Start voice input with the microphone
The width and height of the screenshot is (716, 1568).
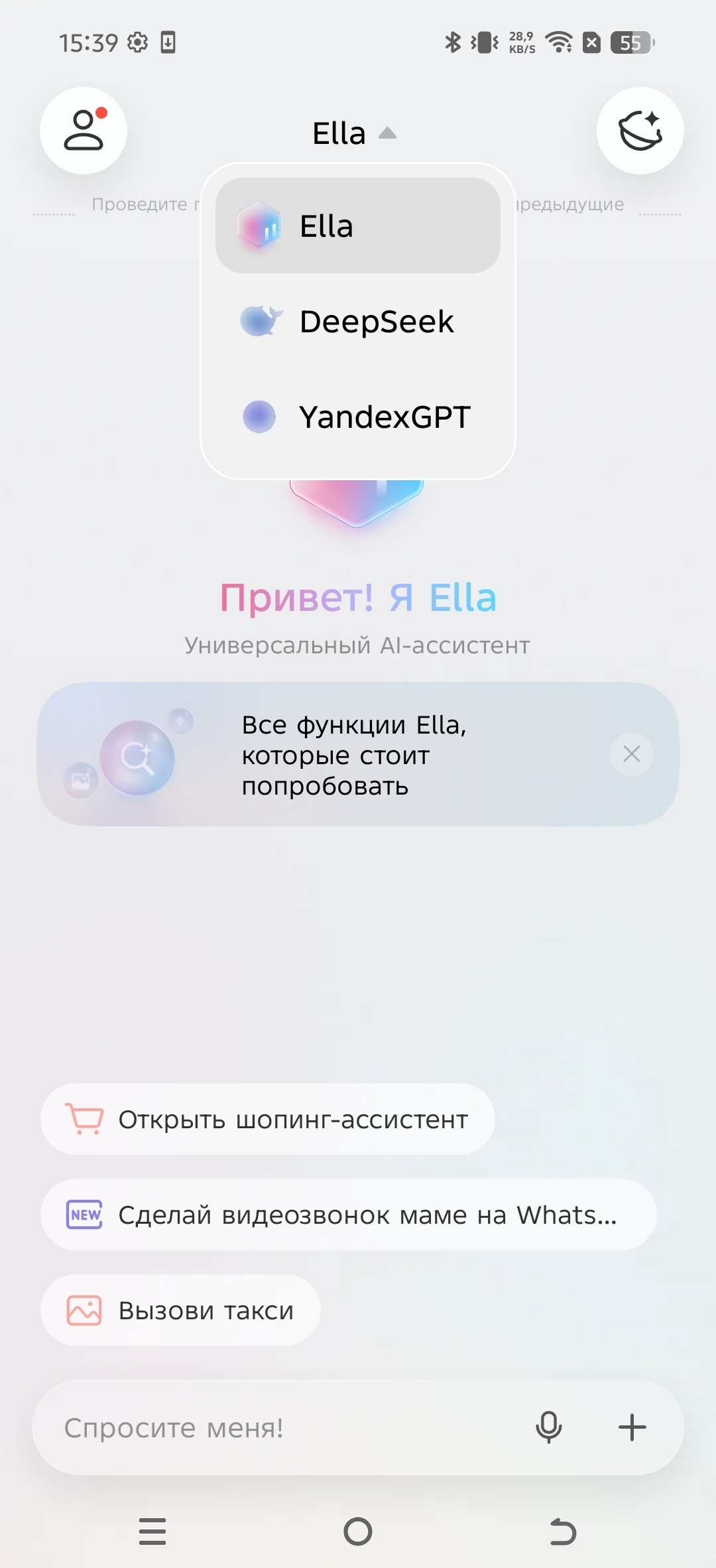coord(548,1428)
